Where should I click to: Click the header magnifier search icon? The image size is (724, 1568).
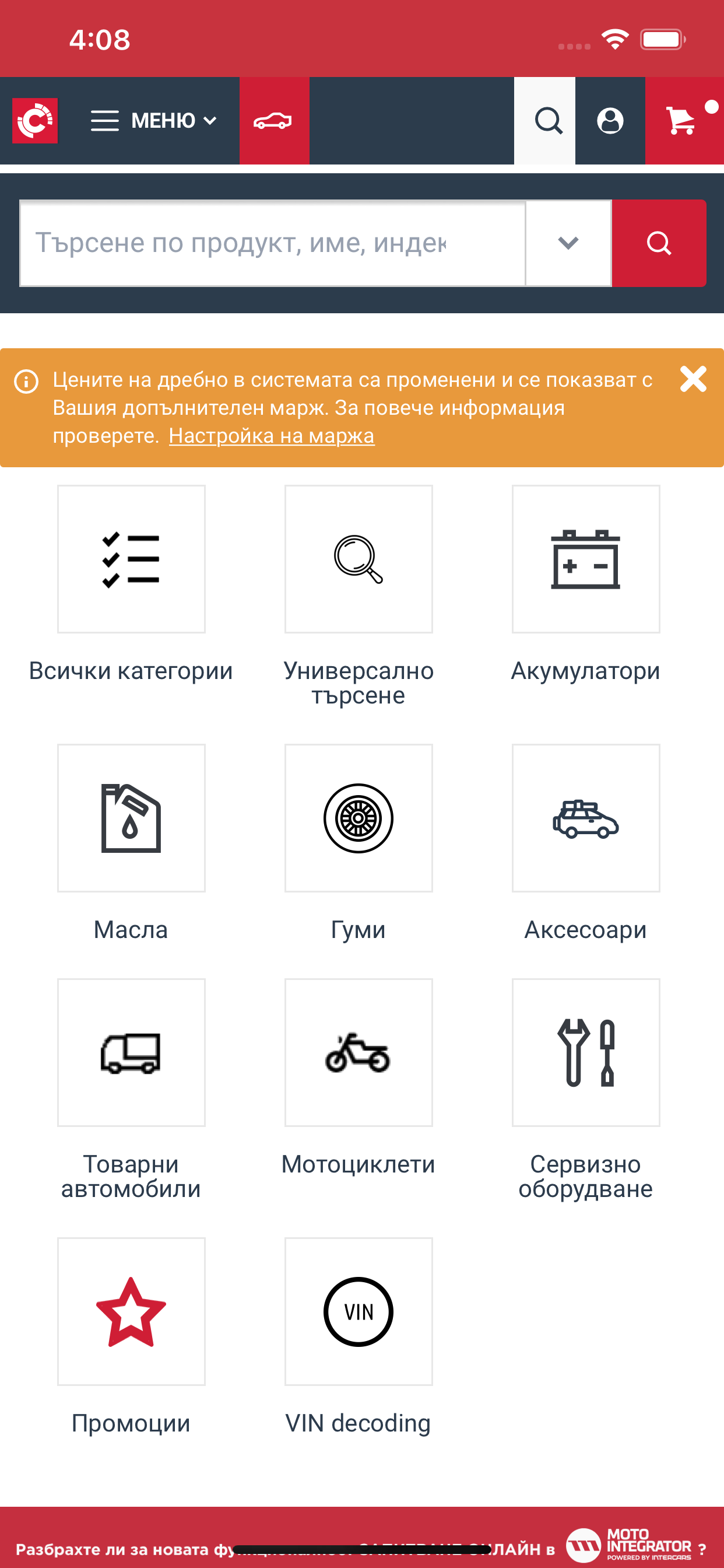(548, 121)
